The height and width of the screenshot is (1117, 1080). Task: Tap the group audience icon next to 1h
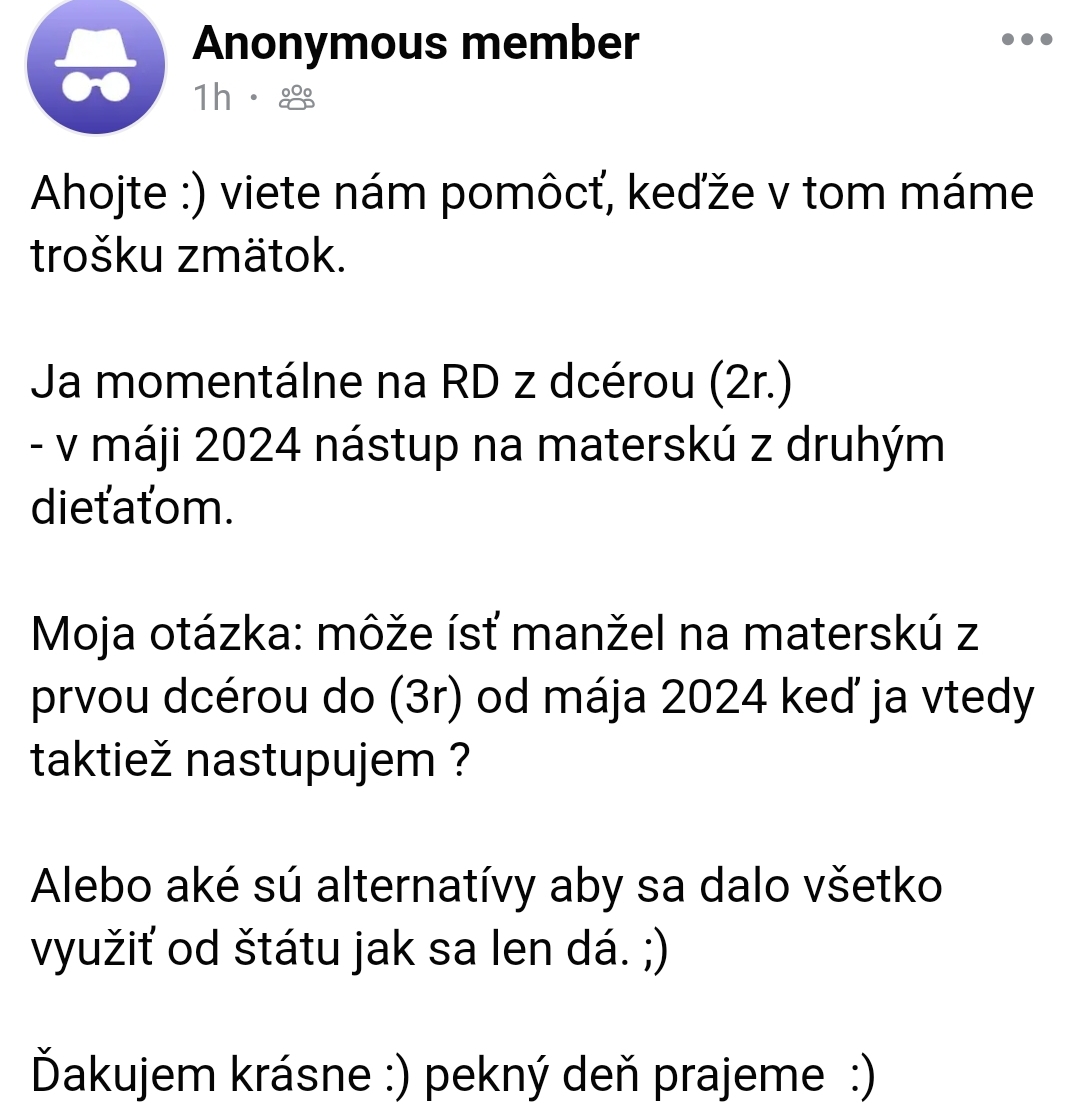[x=297, y=98]
